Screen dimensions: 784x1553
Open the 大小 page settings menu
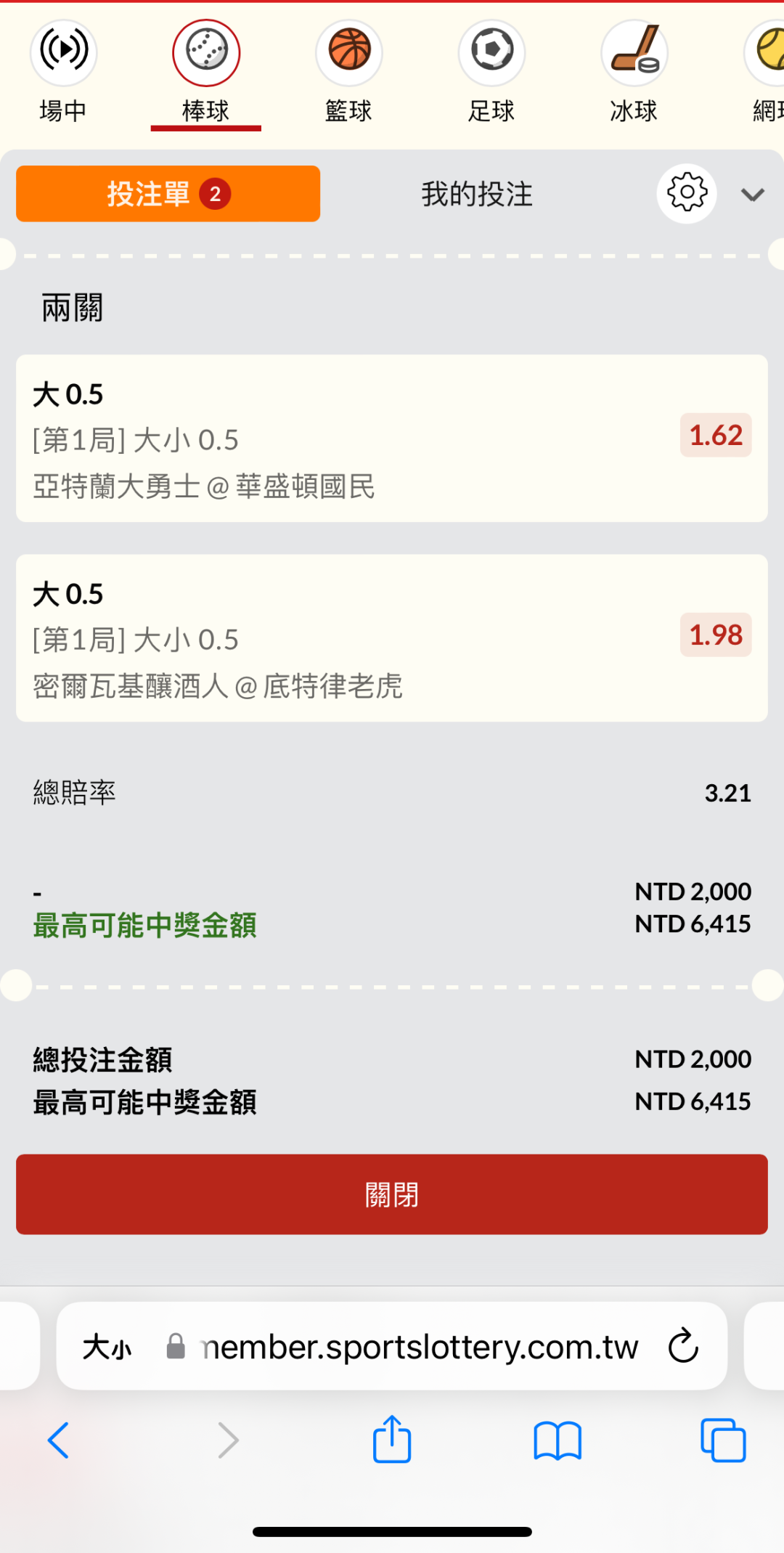107,1347
